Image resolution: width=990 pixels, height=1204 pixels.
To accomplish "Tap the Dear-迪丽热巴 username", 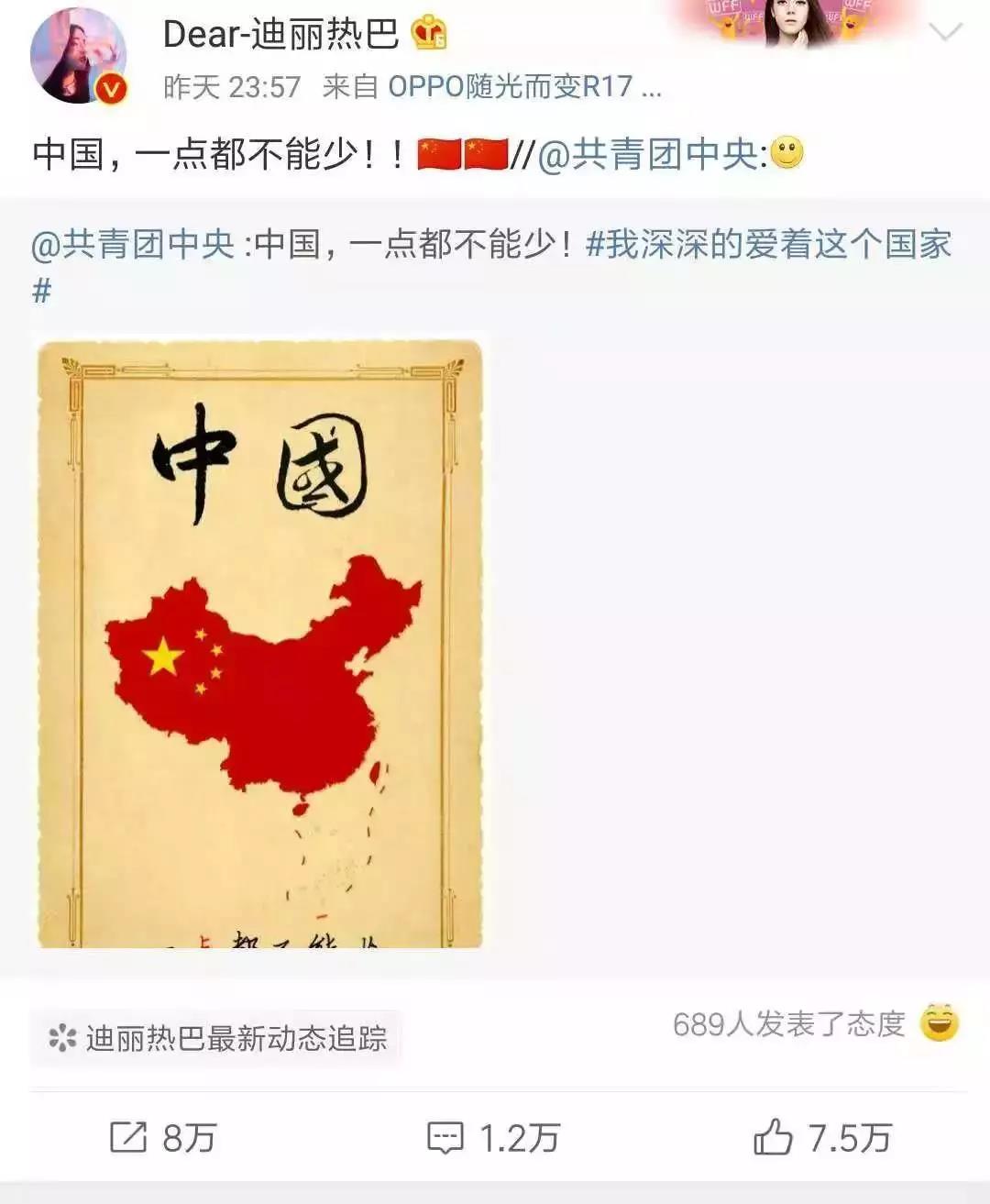I will click(x=280, y=35).
